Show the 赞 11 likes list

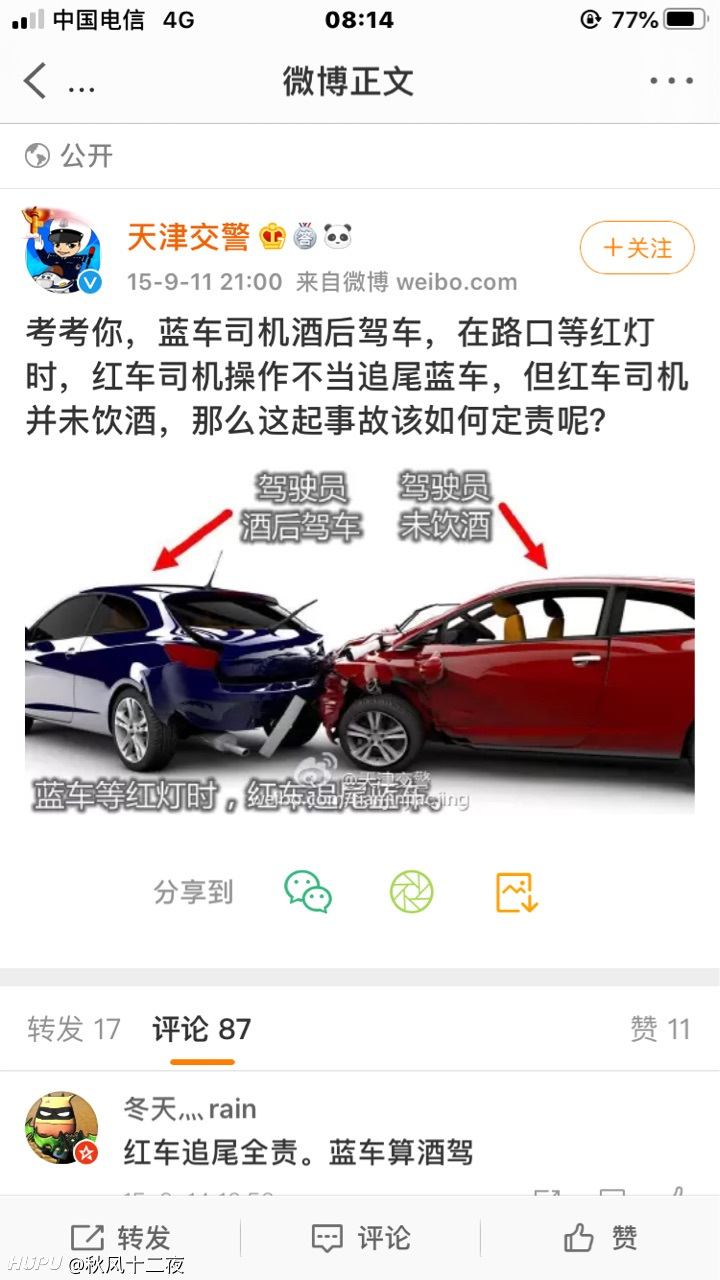click(x=660, y=1029)
